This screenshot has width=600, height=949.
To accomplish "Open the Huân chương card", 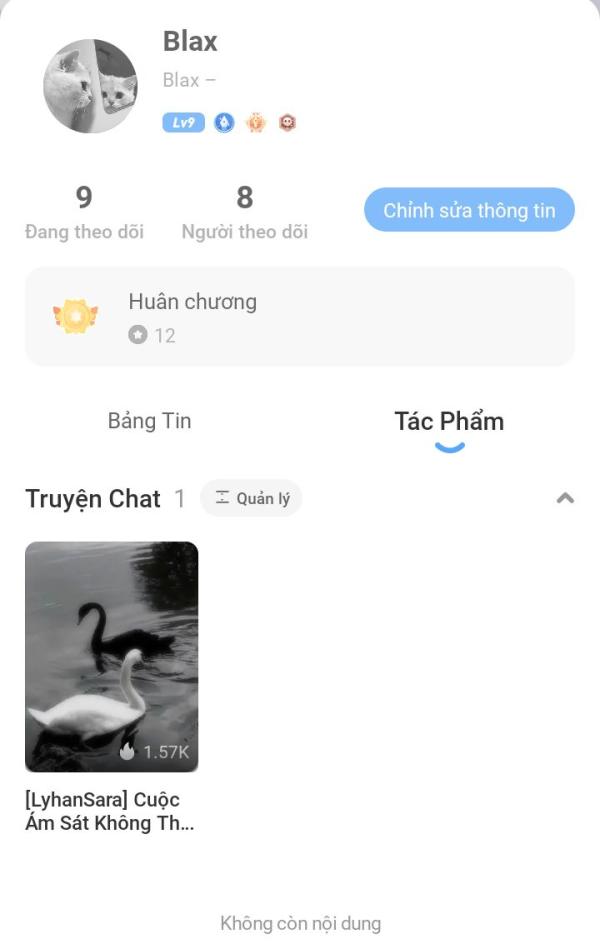I will coord(300,316).
